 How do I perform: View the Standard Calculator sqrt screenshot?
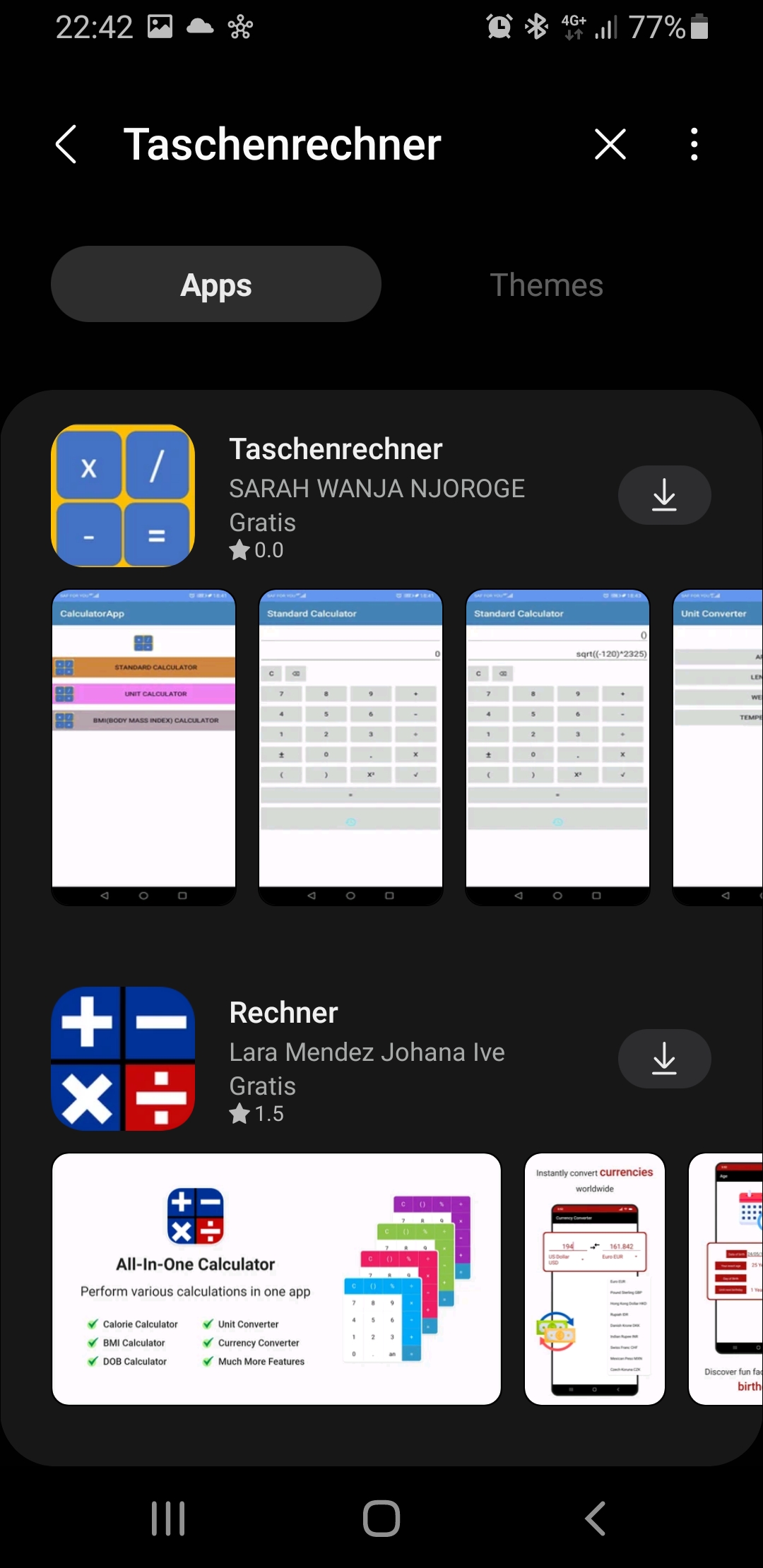(557, 747)
